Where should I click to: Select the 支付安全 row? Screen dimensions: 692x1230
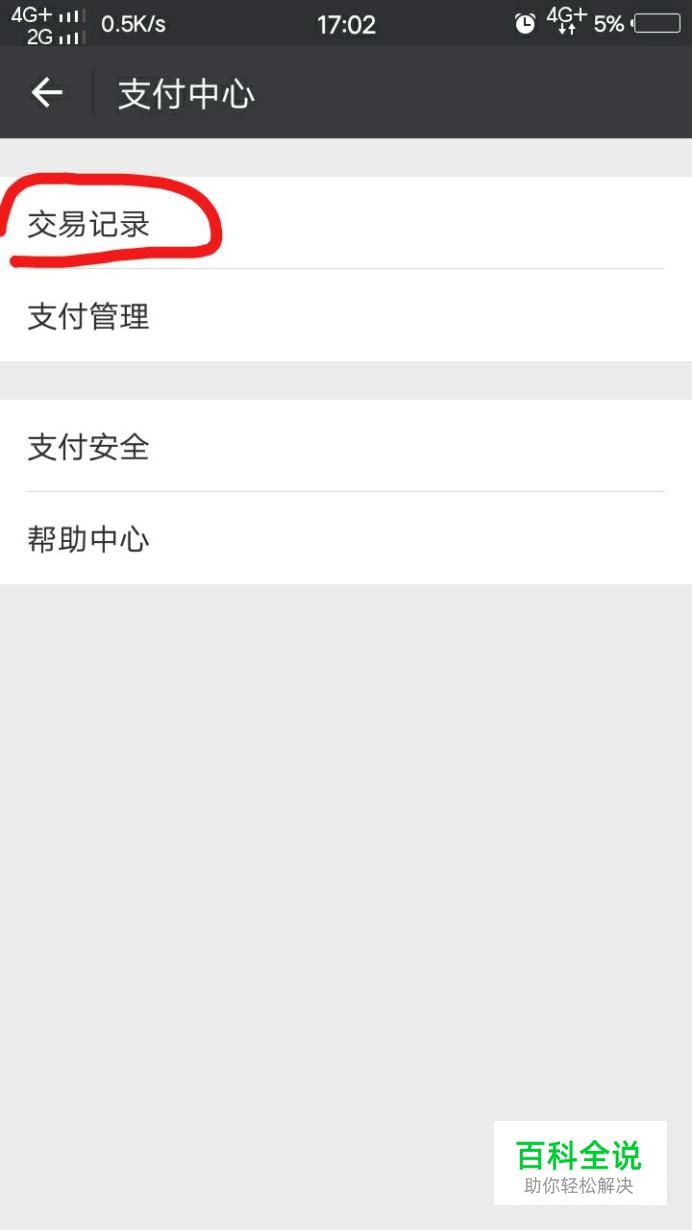point(346,446)
